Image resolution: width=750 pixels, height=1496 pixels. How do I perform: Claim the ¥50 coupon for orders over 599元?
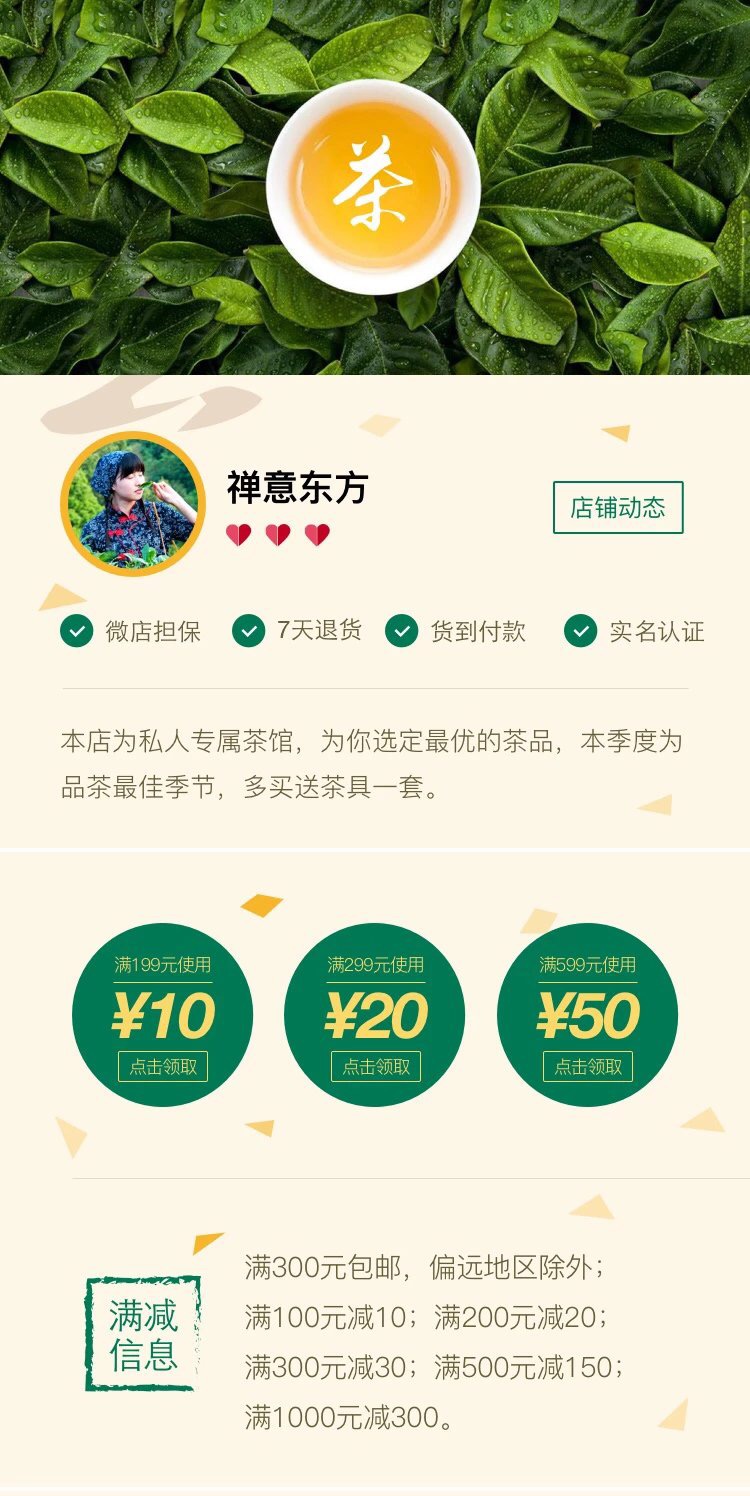click(588, 1067)
